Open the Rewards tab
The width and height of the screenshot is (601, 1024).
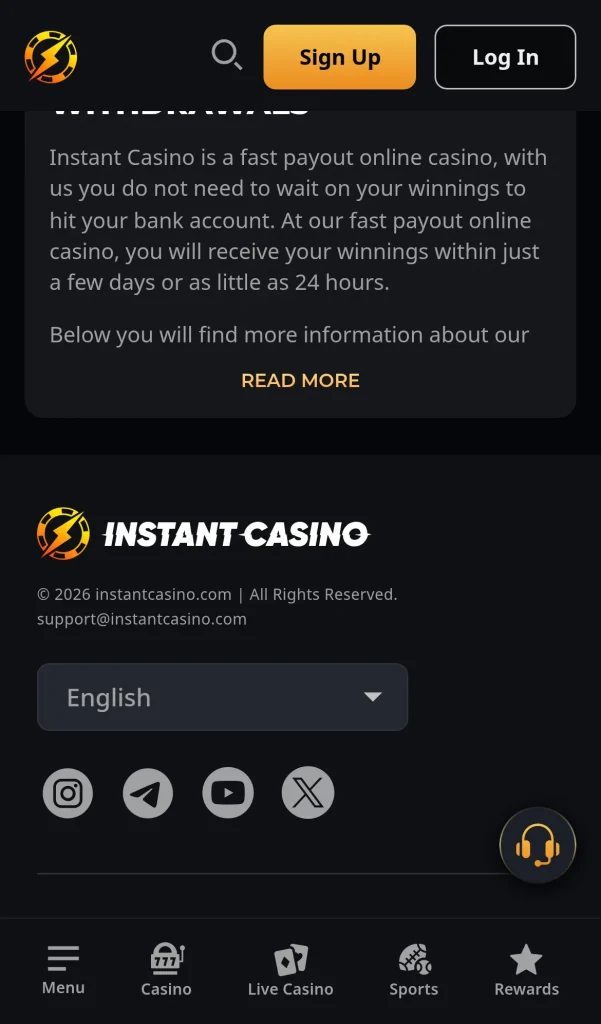(527, 970)
